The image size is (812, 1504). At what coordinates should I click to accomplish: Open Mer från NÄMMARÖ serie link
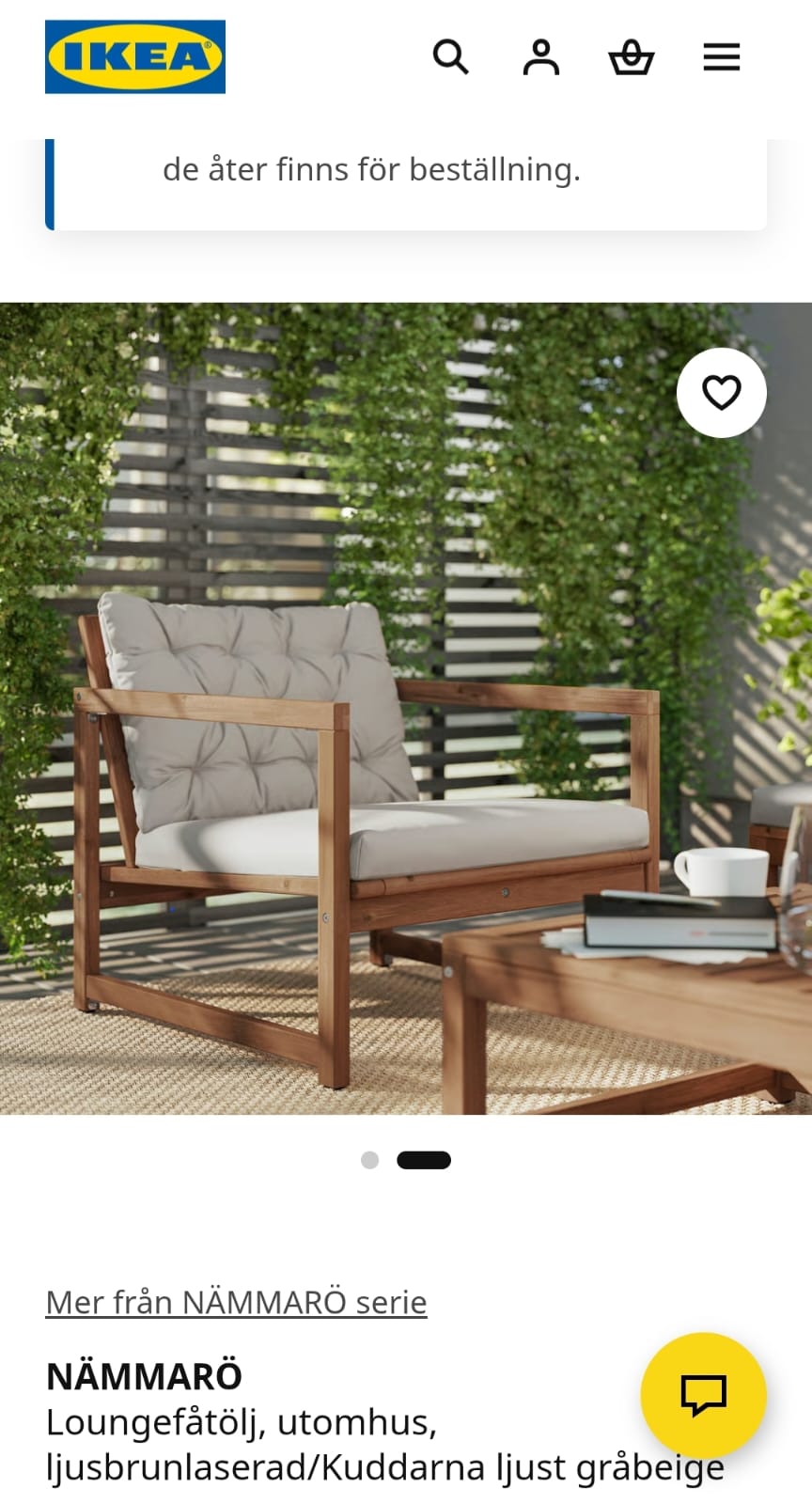(x=237, y=1302)
